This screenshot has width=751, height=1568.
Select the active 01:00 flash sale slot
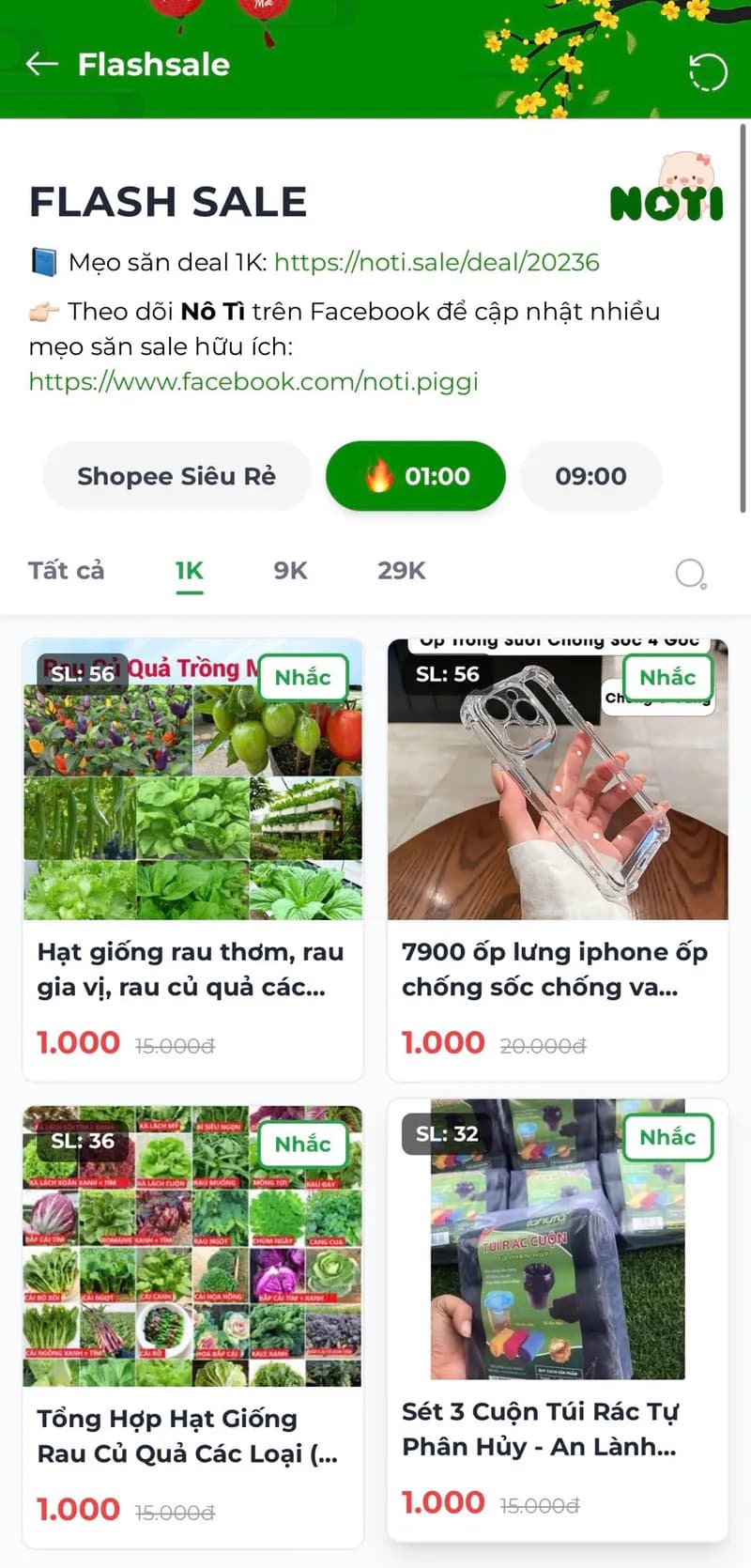(x=414, y=476)
